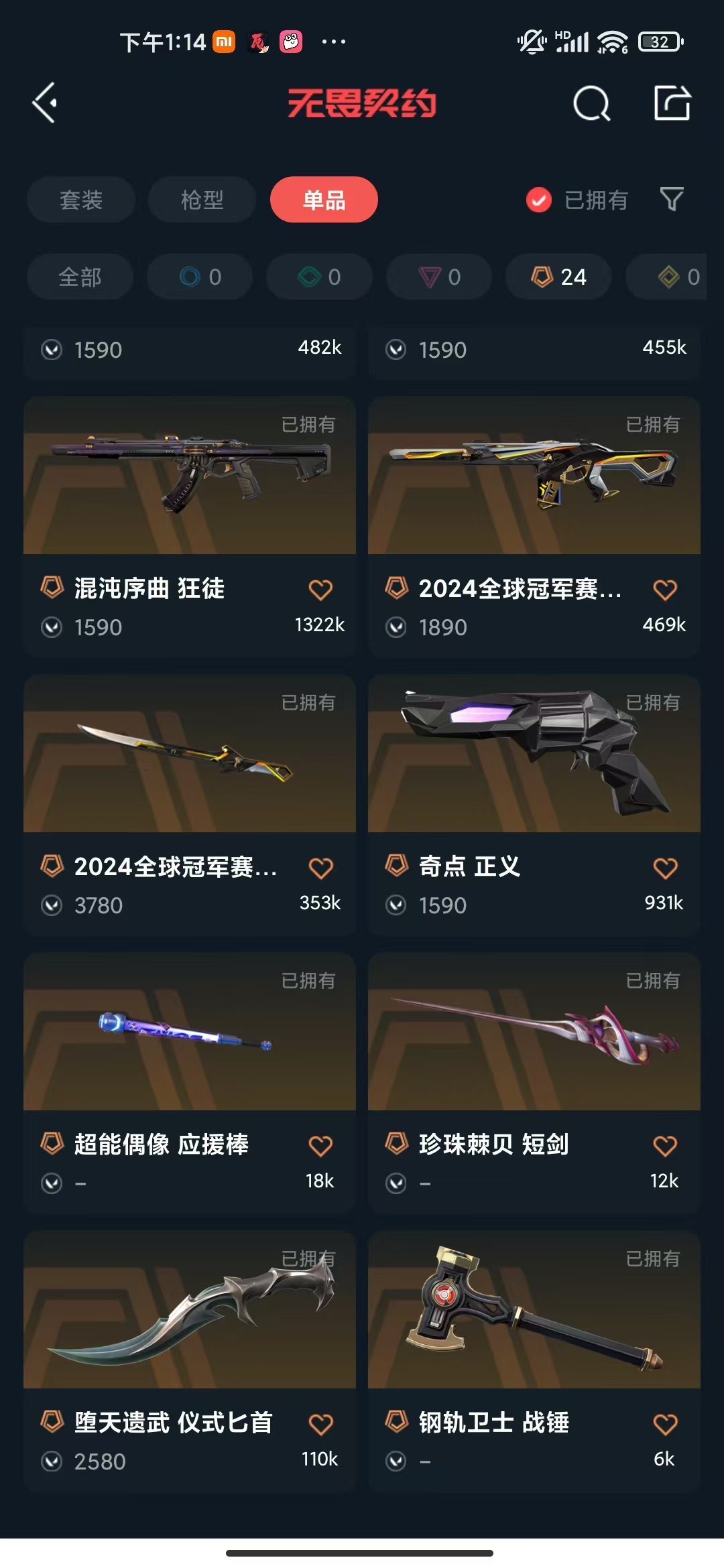Viewport: 724px width, 1568px height.
Task: Open the 混沌序曲 狂徒 skin card
Action: click(x=190, y=527)
